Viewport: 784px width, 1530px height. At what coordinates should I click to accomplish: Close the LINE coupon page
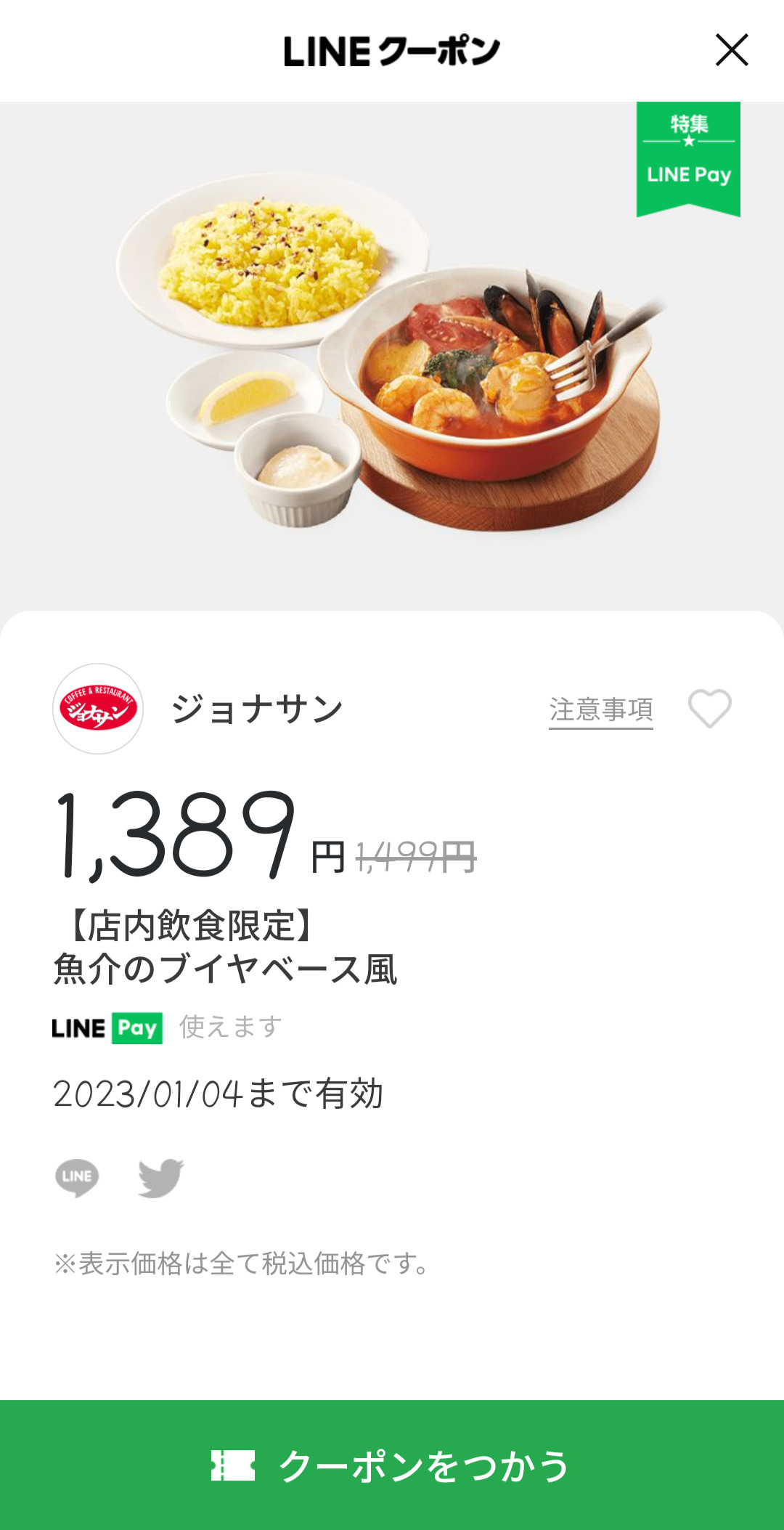point(732,50)
